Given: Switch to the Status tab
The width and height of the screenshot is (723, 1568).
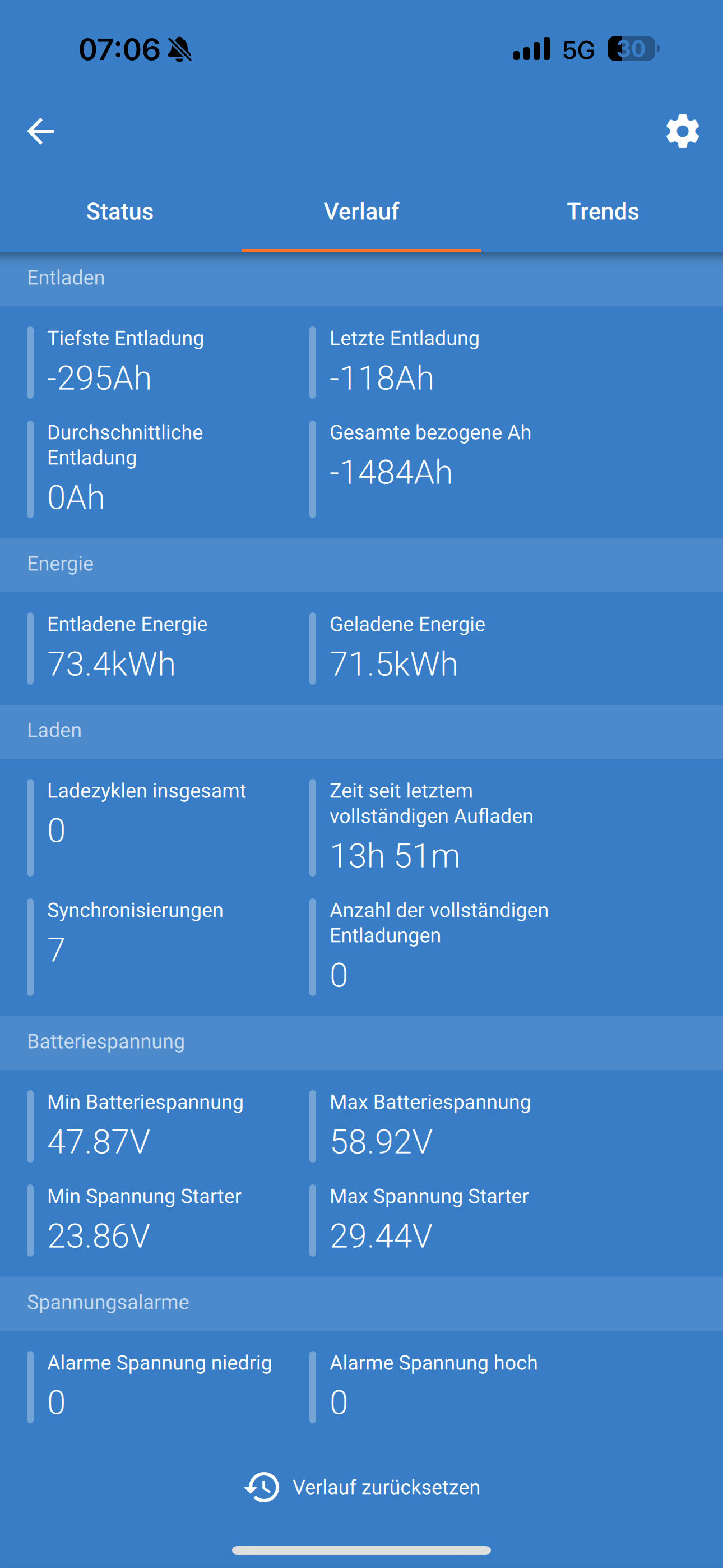Looking at the screenshot, I should click(x=120, y=211).
